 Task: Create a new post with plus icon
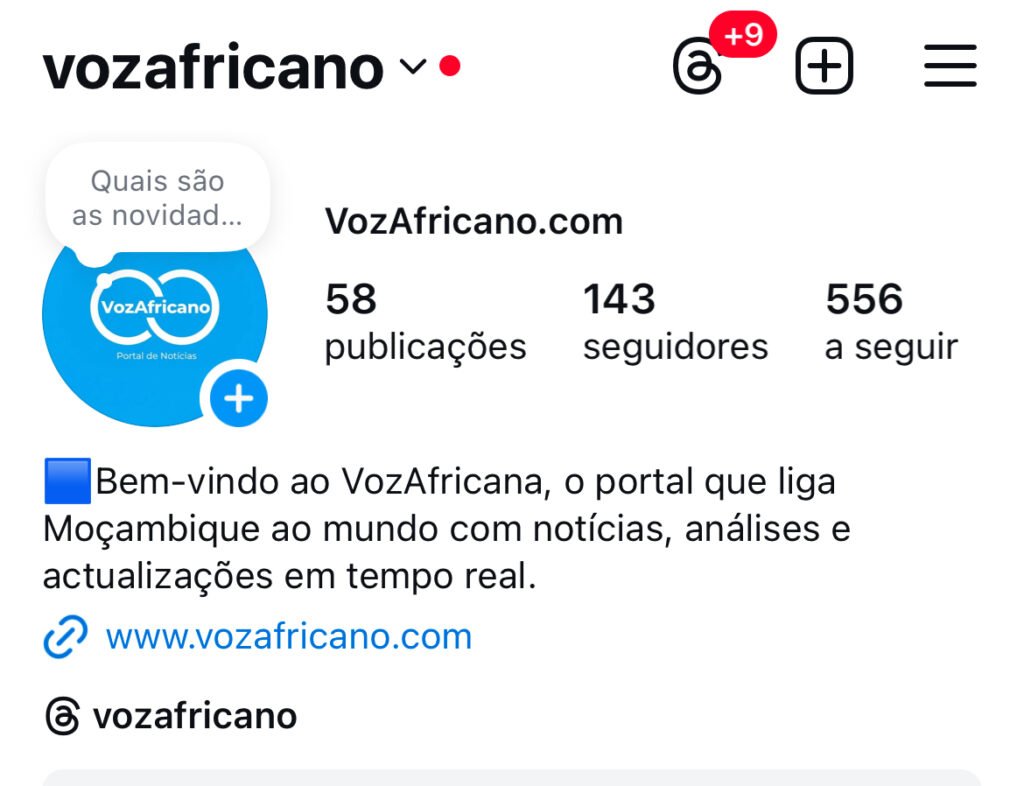(x=824, y=67)
